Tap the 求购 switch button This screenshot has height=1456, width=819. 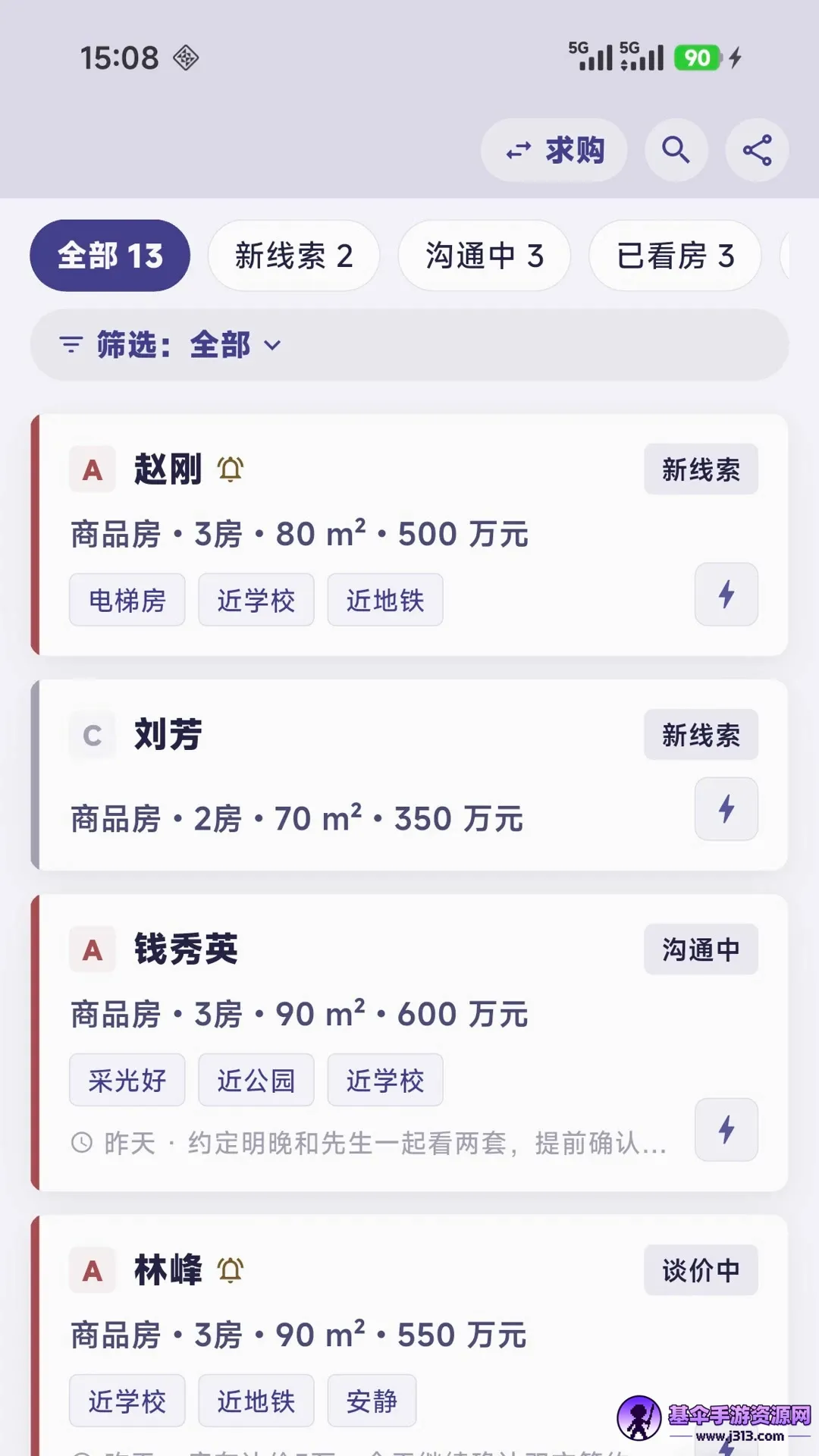point(554,150)
